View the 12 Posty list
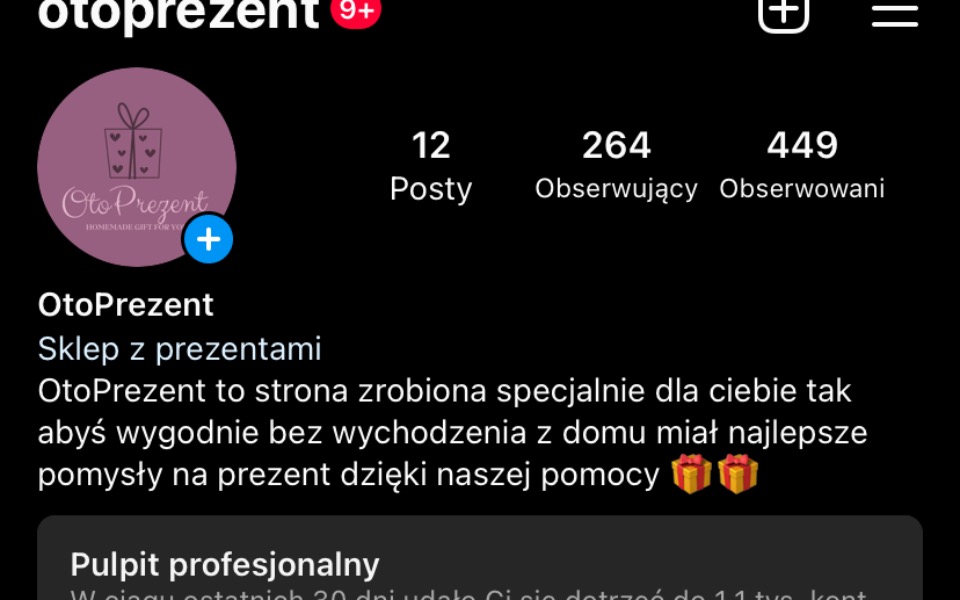This screenshot has width=960, height=600. click(x=431, y=166)
